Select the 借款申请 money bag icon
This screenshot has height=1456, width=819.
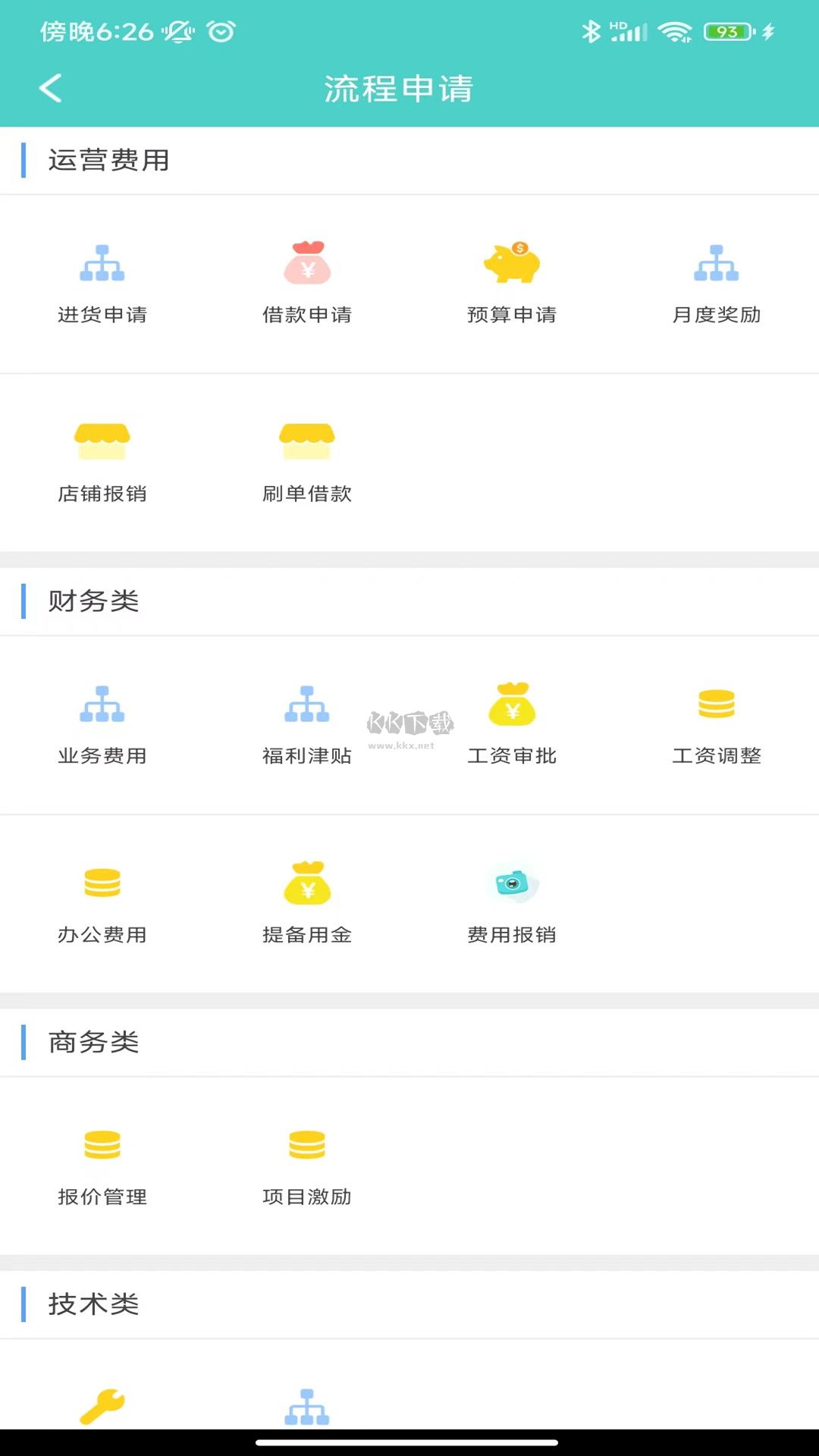click(307, 264)
